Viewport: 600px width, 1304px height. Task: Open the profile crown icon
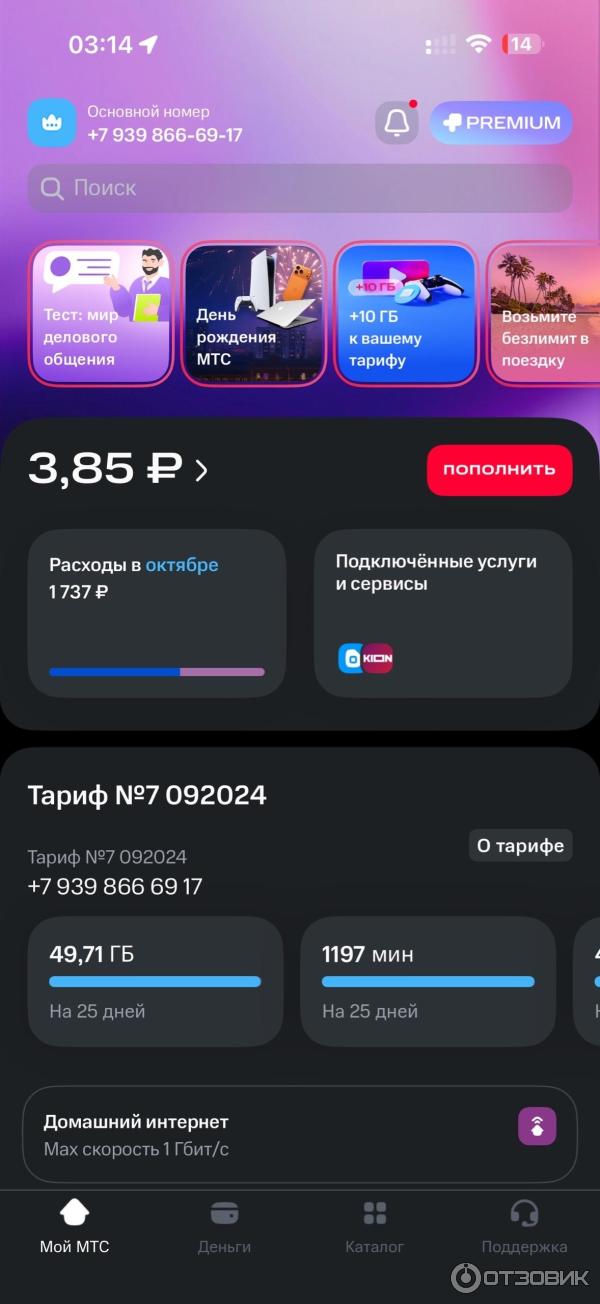[x=51, y=123]
